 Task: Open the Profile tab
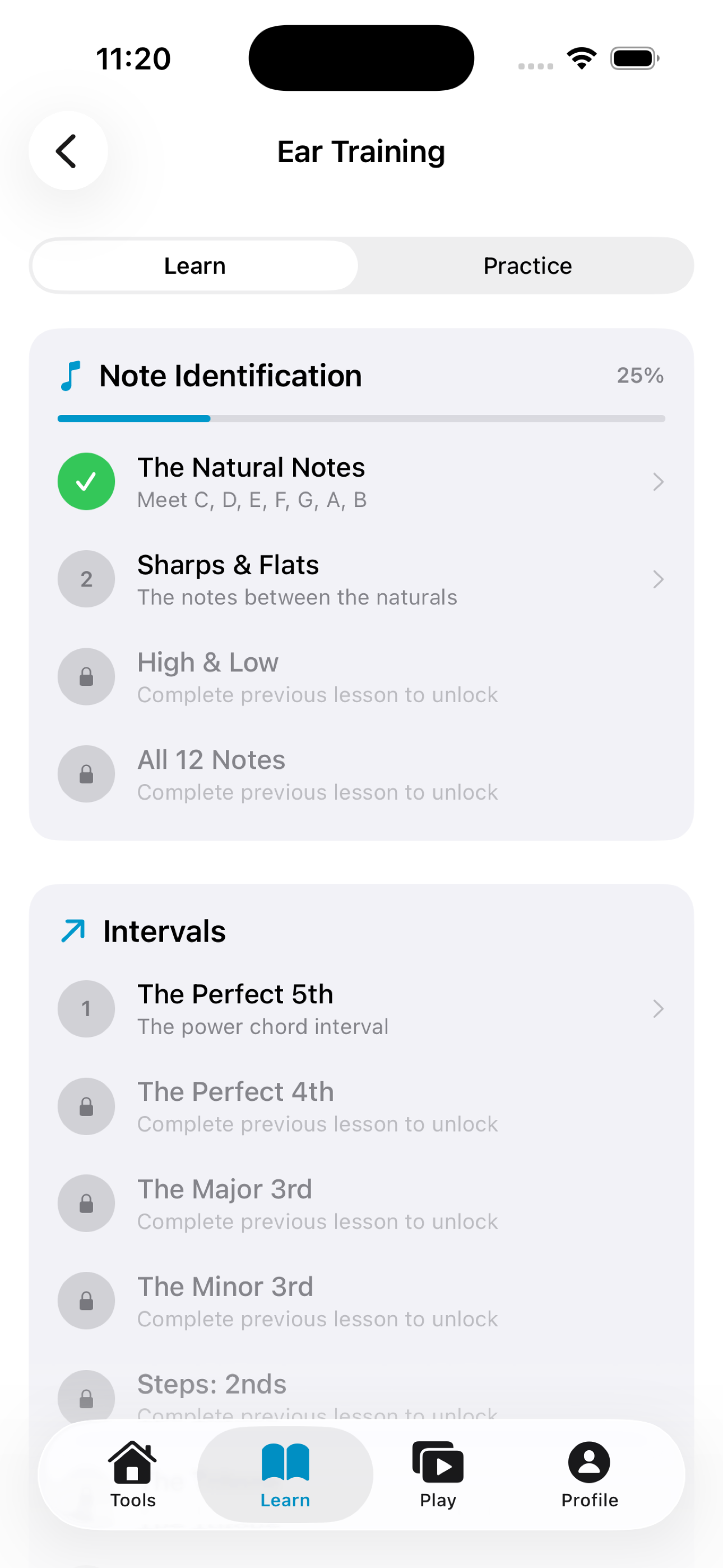(589, 1474)
